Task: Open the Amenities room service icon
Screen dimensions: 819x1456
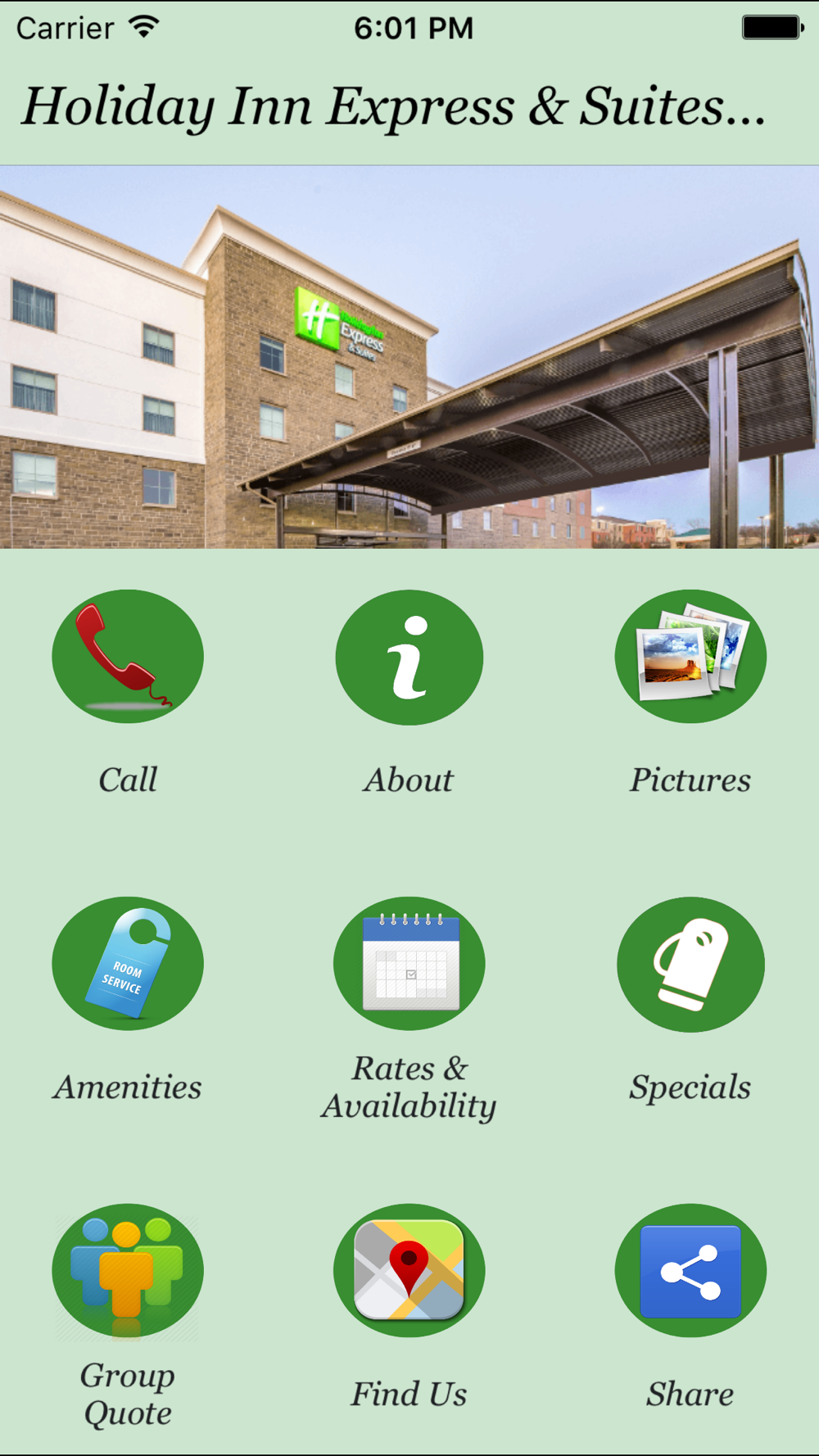Action: tap(128, 964)
